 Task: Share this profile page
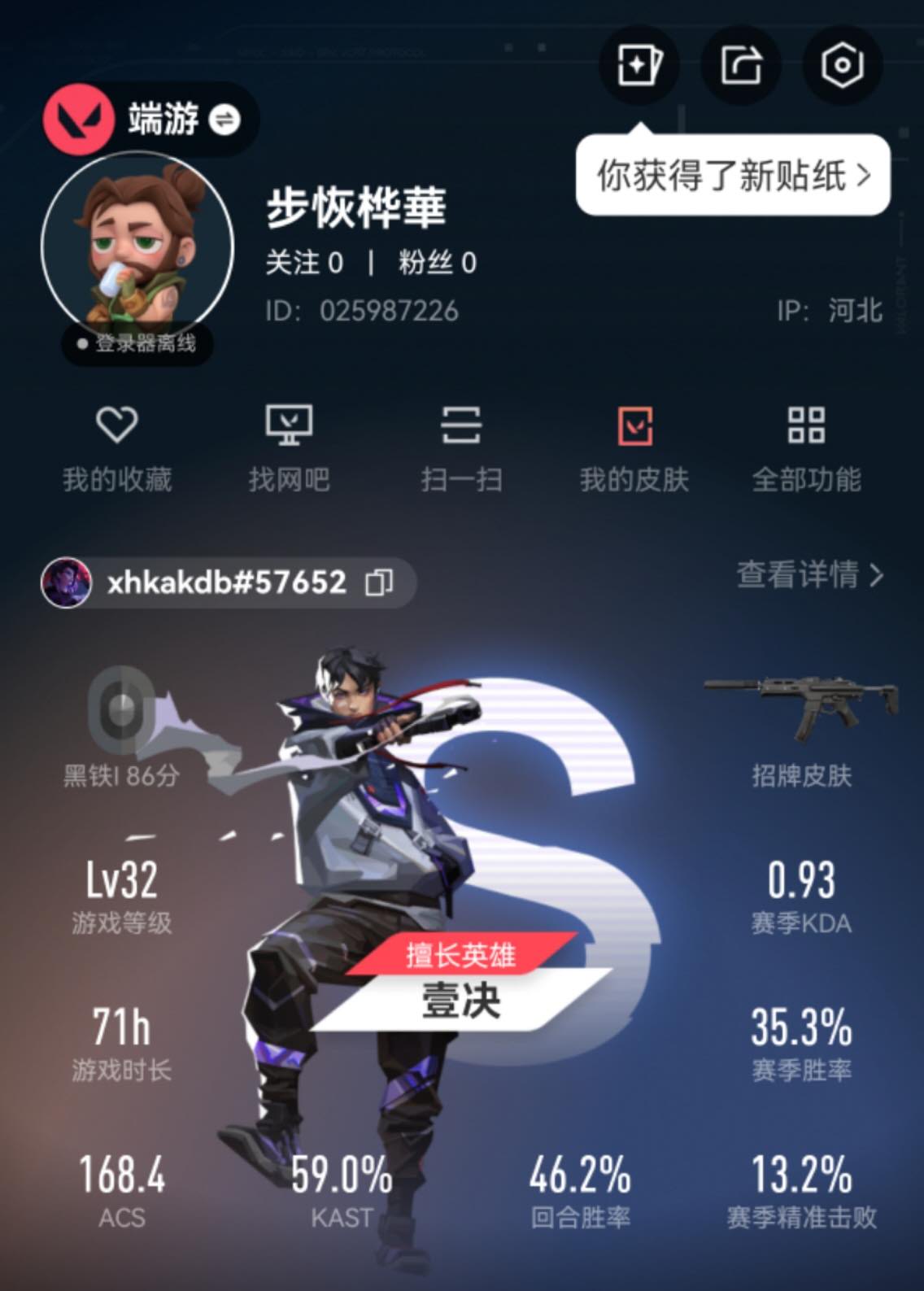pyautogui.click(x=741, y=65)
